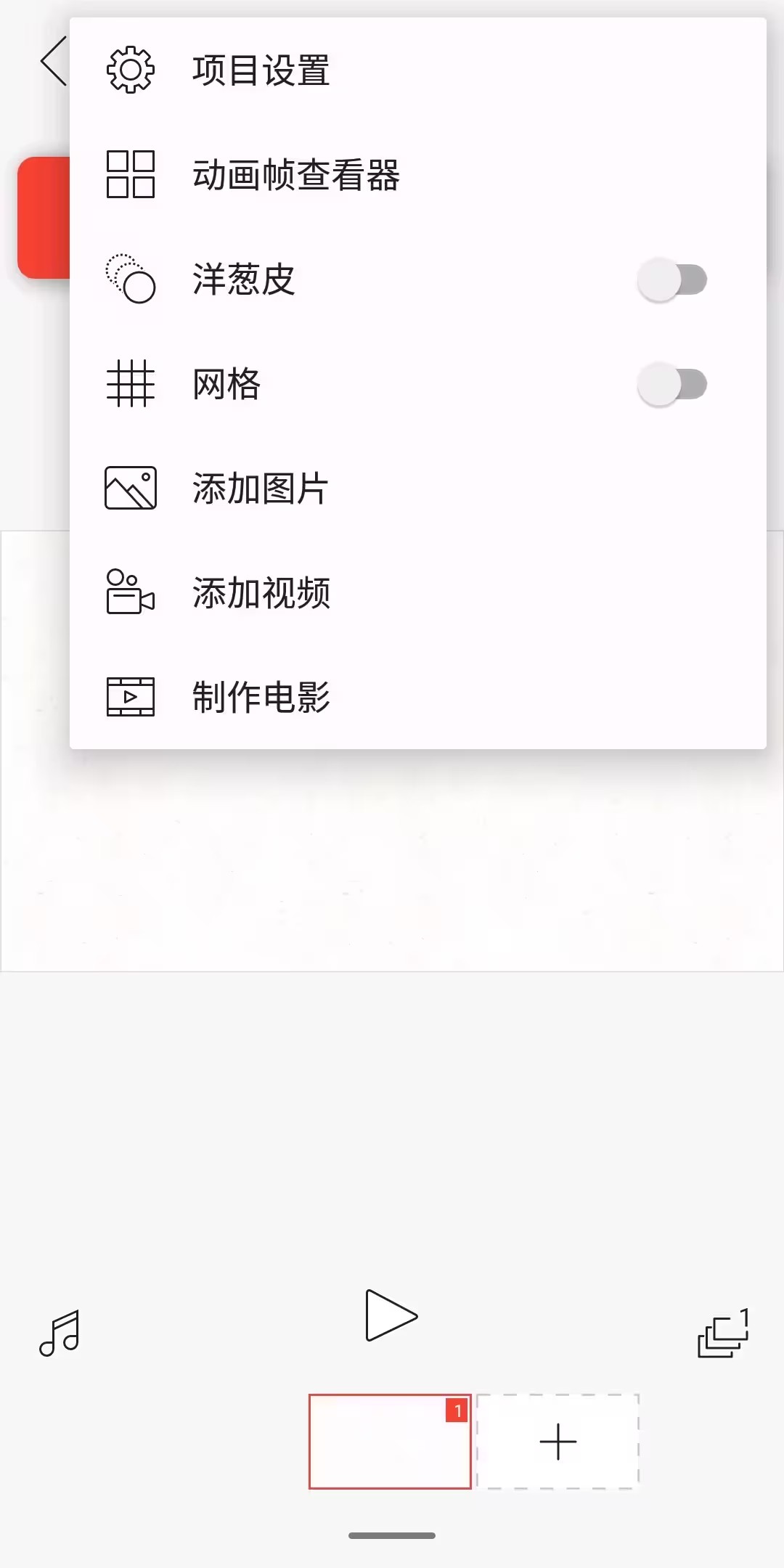Screen dimensions: 784x1568
Task: Open the 项目设置 gear icon
Action: click(131, 70)
